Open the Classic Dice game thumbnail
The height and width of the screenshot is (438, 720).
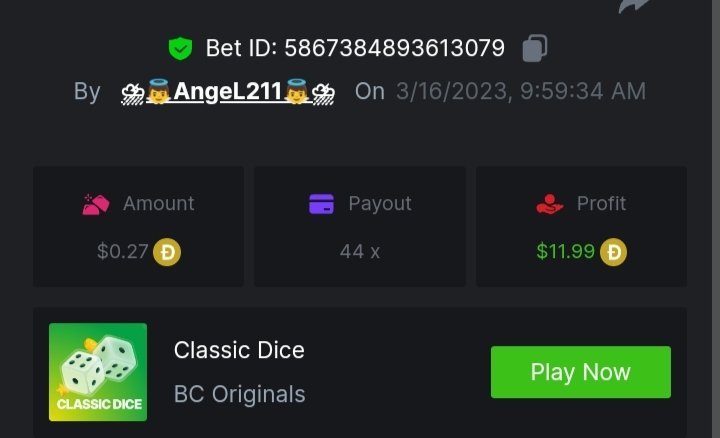[98, 372]
